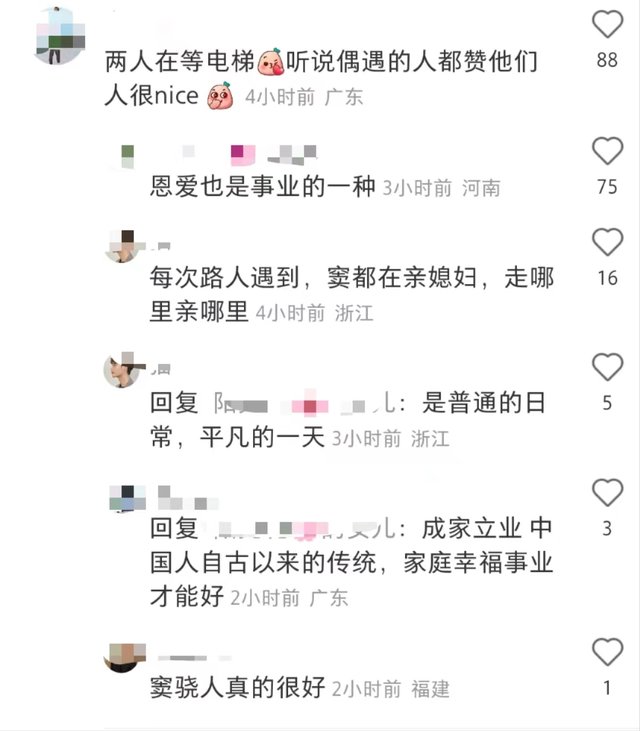Screen dimensions: 640x731
Task: Like the comment starting 每次路人遇到
Action: [x=607, y=242]
